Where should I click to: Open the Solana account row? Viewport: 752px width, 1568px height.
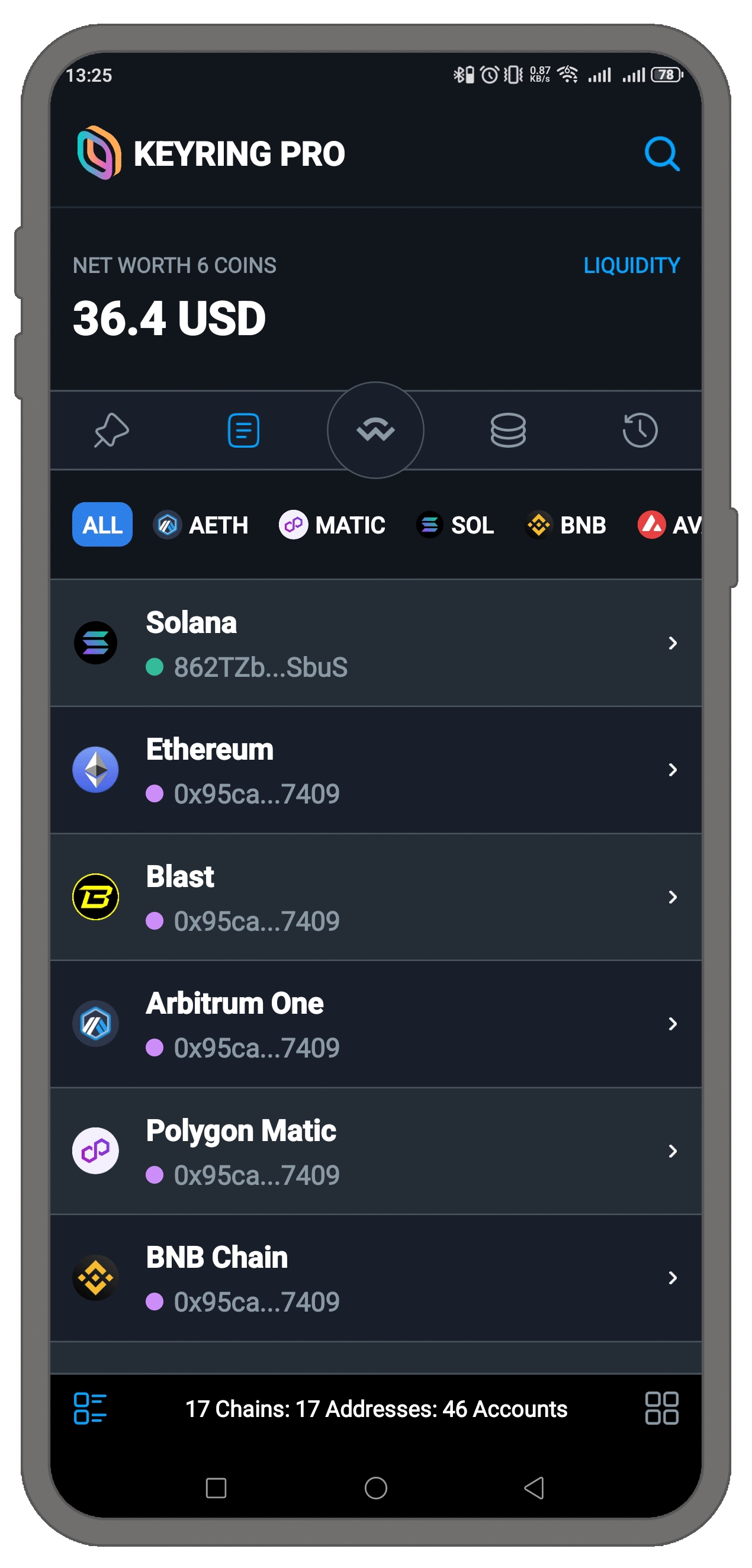point(375,644)
